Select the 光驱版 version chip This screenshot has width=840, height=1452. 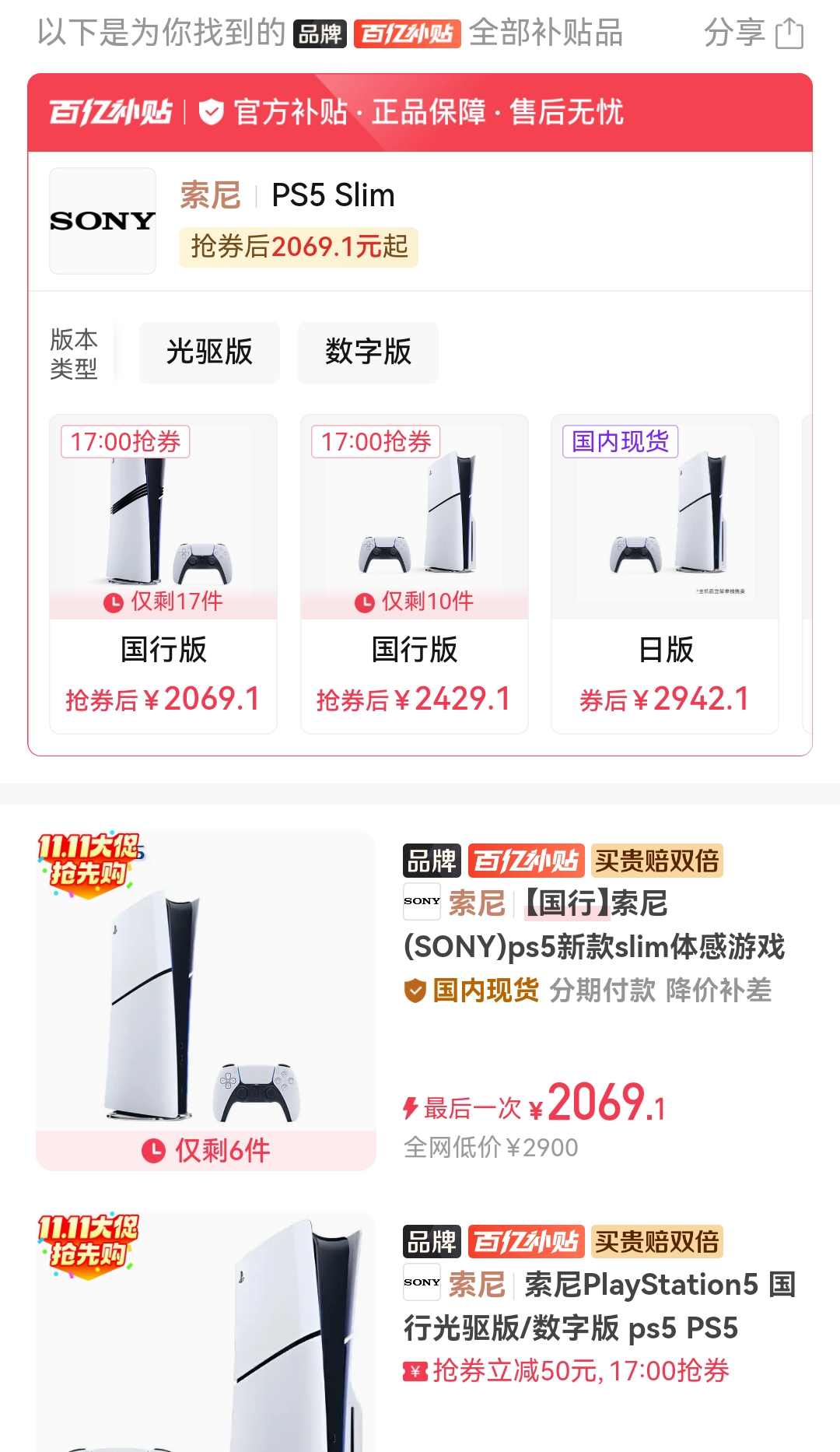tap(209, 352)
